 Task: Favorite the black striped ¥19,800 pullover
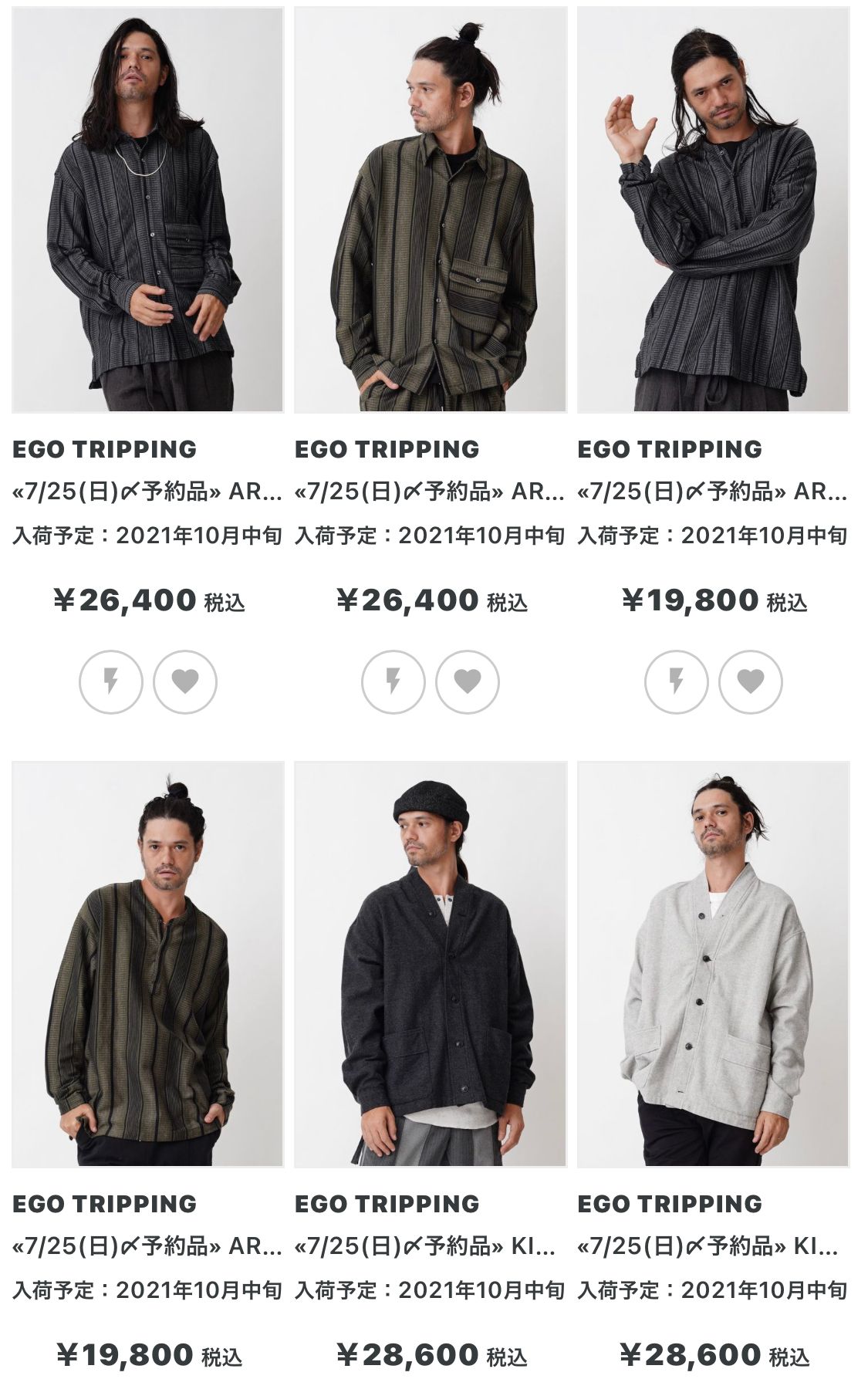751,681
